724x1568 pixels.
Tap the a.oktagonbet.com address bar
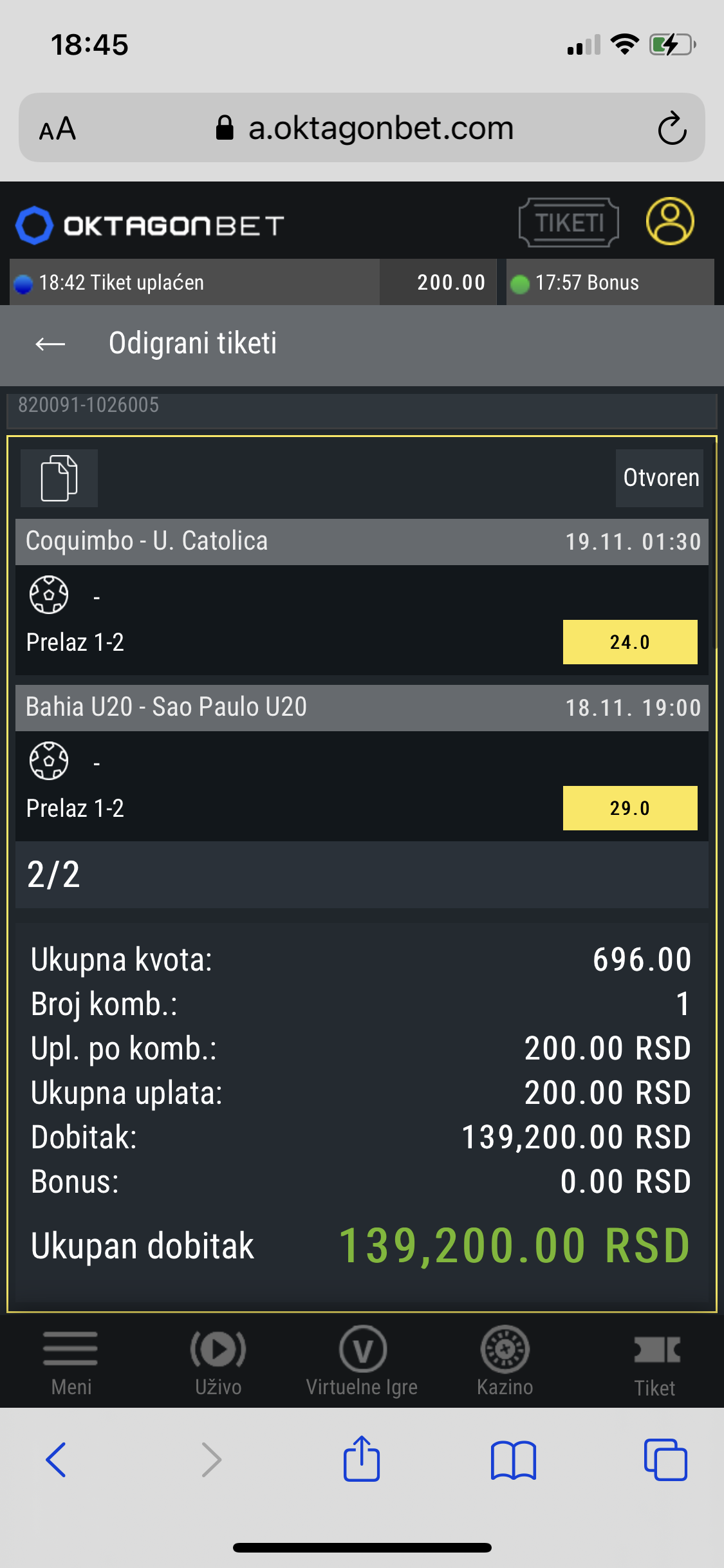tap(364, 128)
